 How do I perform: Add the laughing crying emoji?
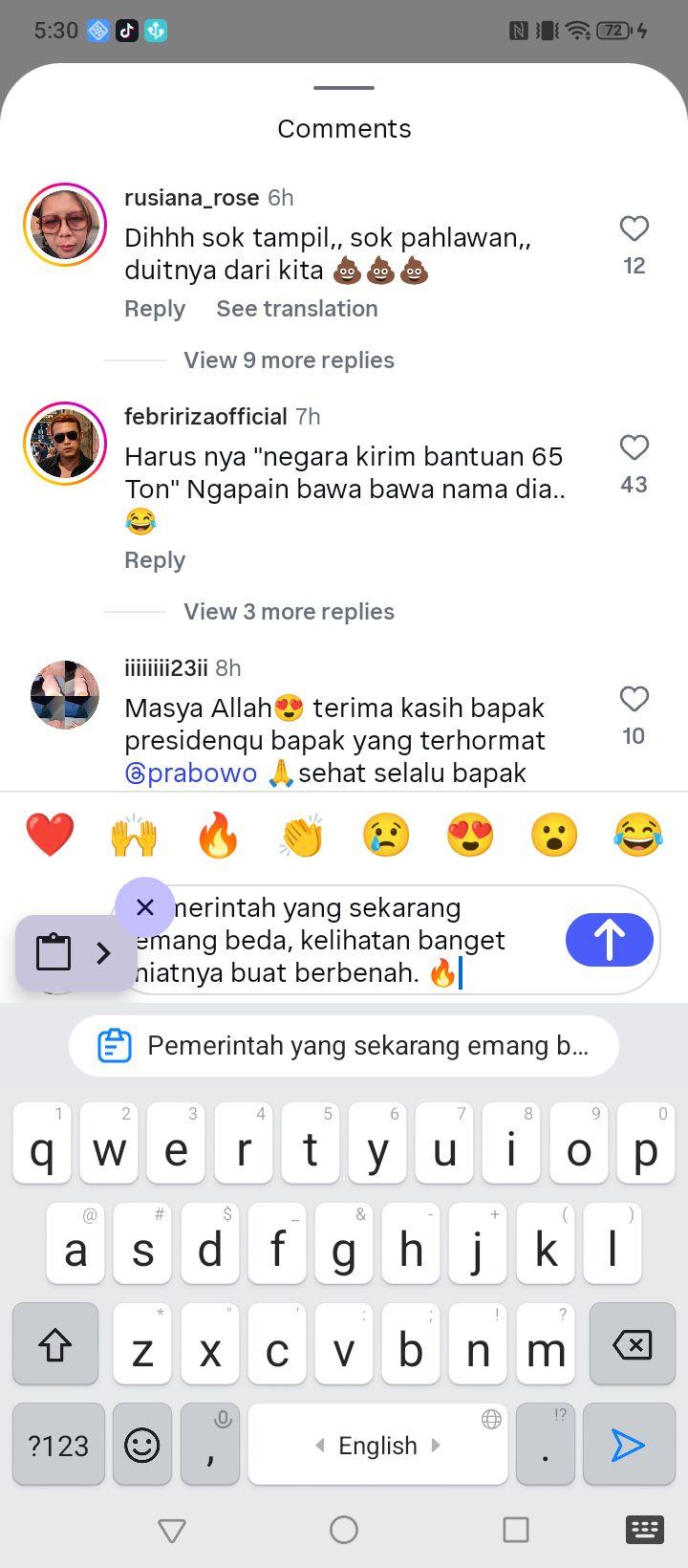[638, 835]
